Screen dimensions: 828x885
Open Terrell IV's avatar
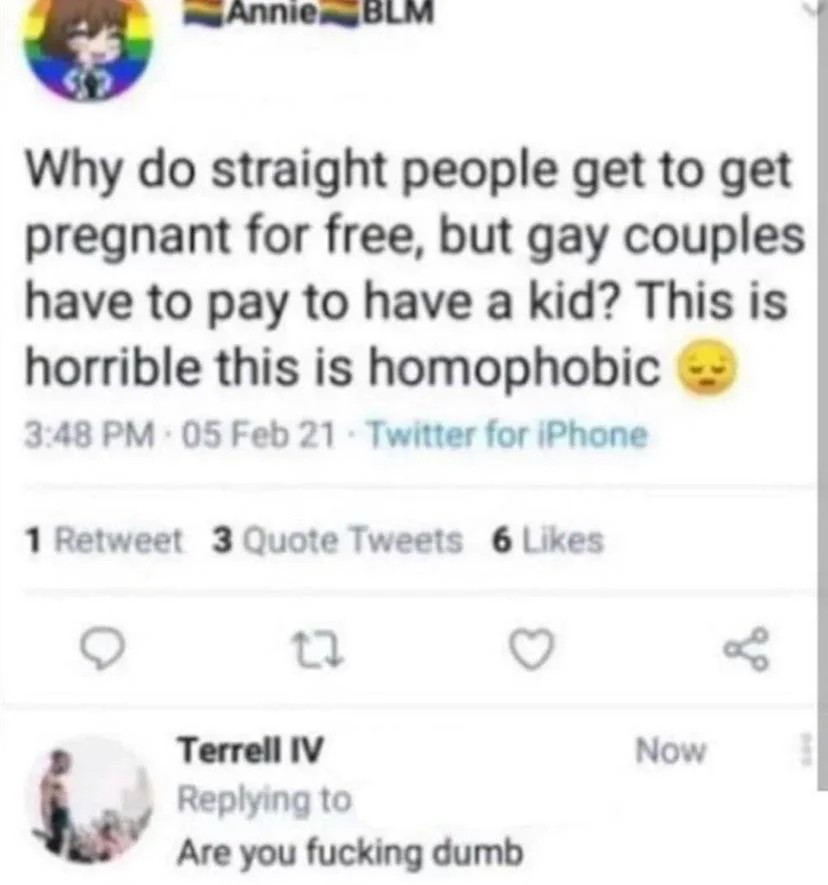coord(89,800)
